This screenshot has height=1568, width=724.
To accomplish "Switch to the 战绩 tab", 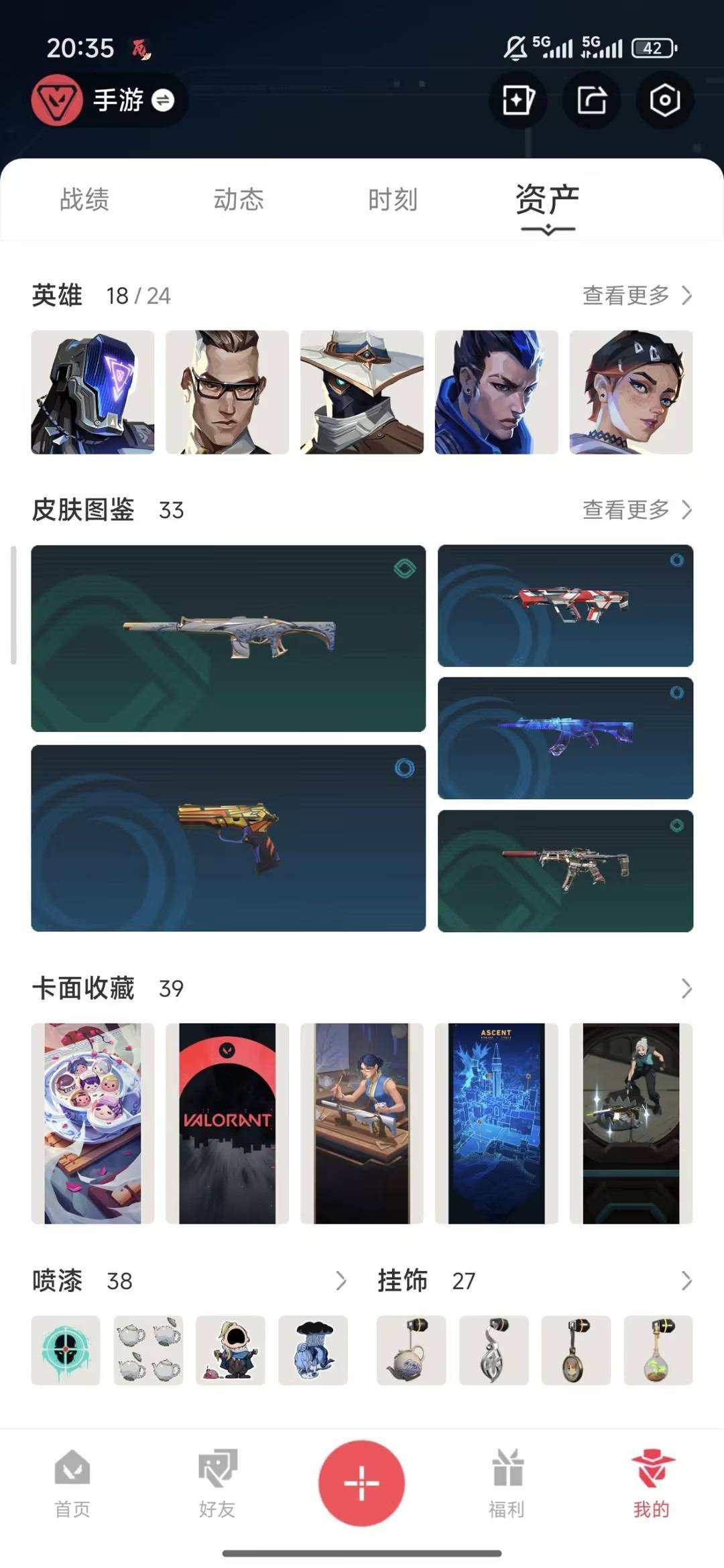I will [x=86, y=199].
